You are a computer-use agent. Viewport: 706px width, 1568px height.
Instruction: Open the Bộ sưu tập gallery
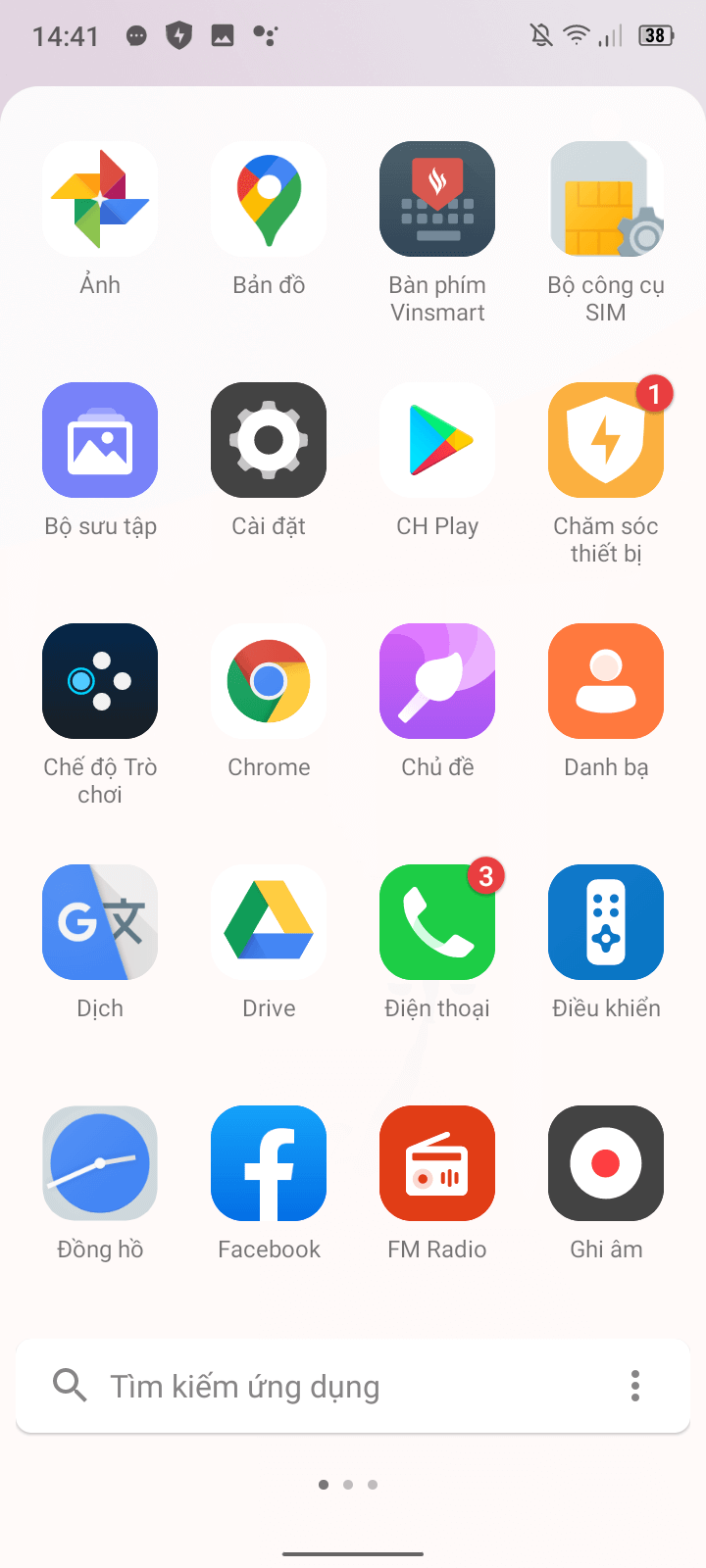coord(100,440)
